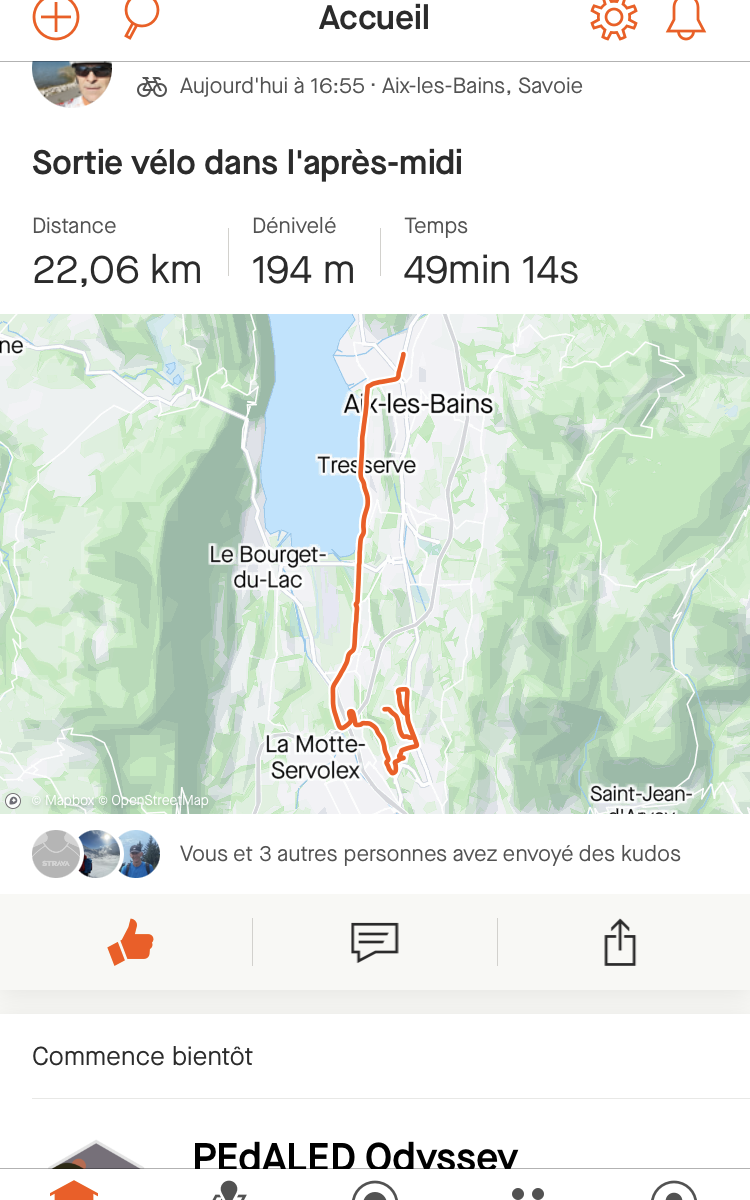This screenshot has height=1200, width=750.
Task: Toggle the kudos thumbs-up
Action: [x=130, y=942]
